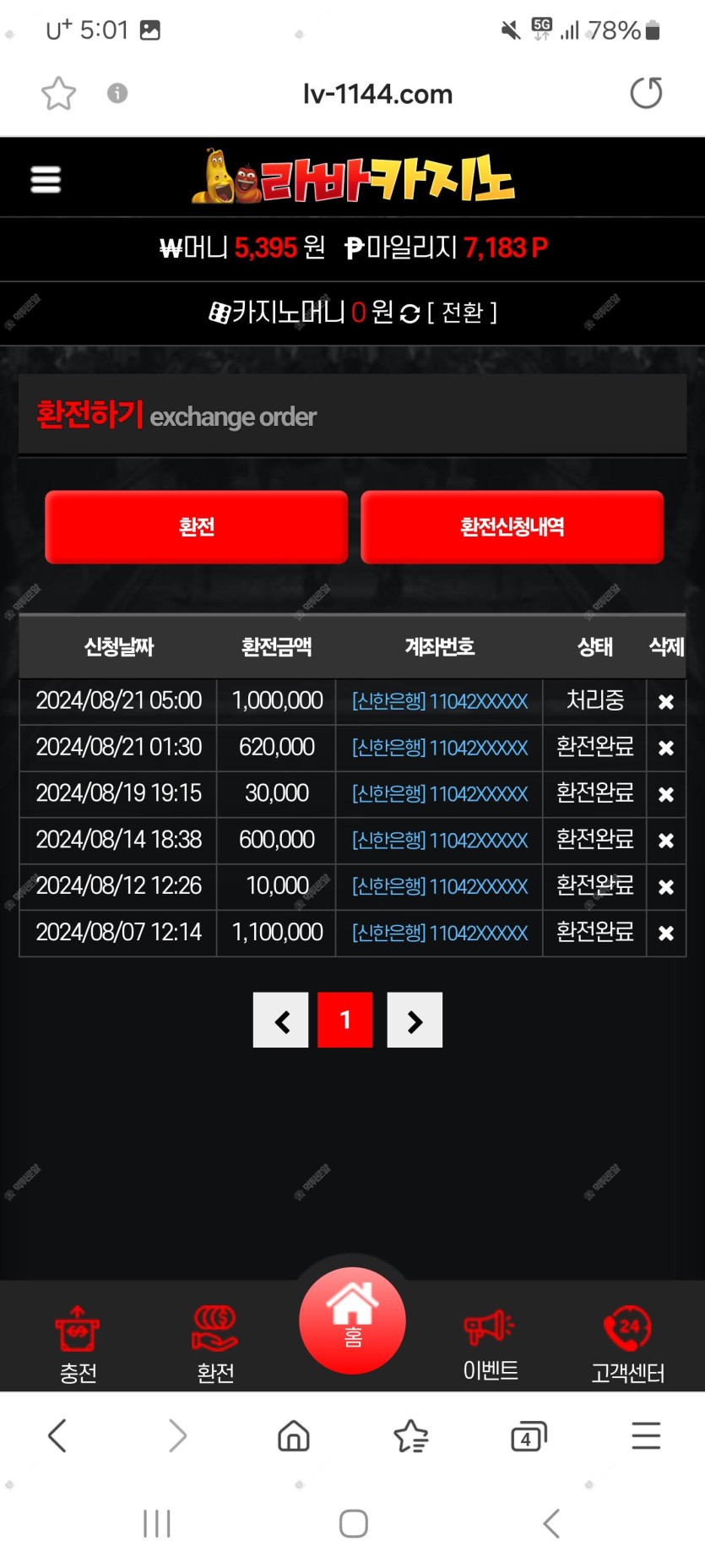Open 충전 in bottom navigation
This screenshot has width=705, height=1568.
(x=78, y=1343)
